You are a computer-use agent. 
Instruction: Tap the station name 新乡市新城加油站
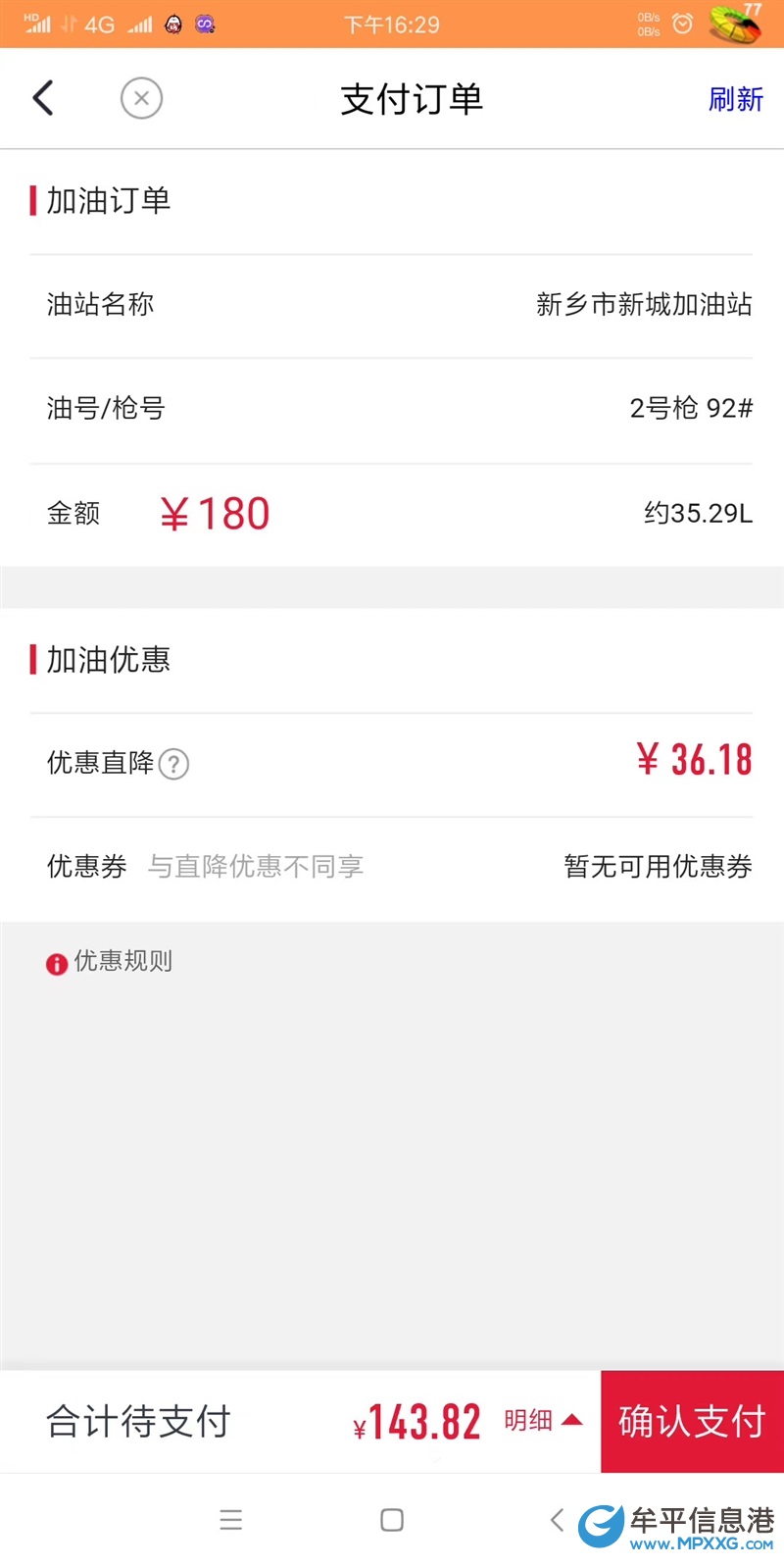(643, 305)
